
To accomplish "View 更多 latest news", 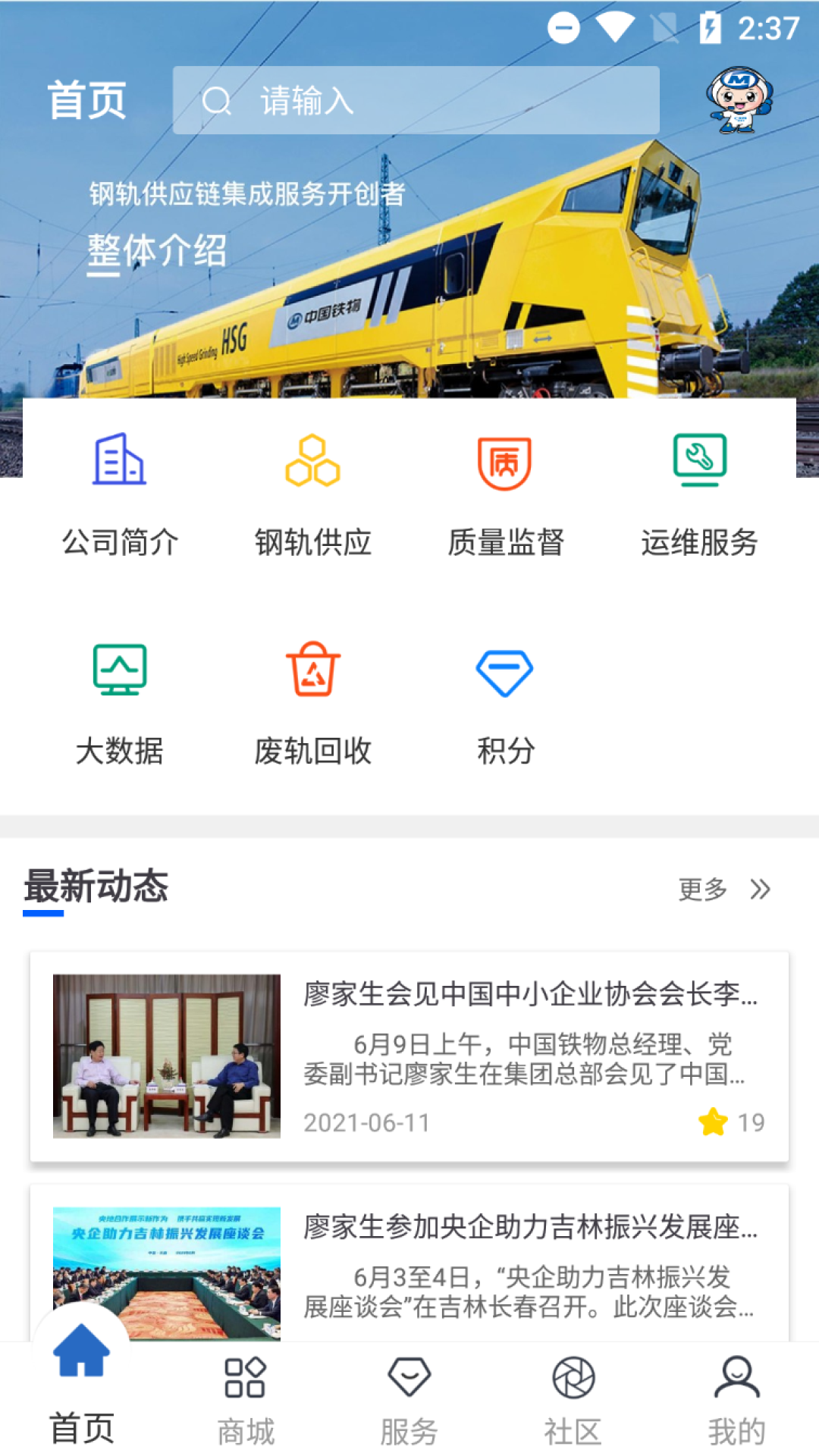I will 724,889.
